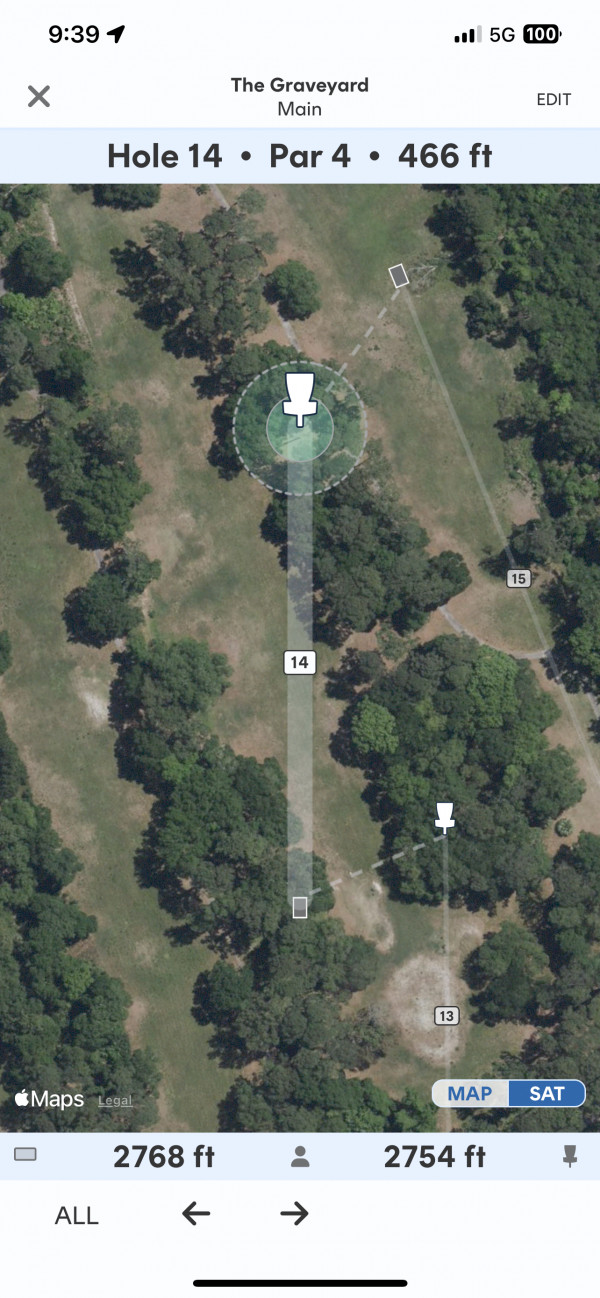Go to the next hole

pyautogui.click(x=294, y=1214)
